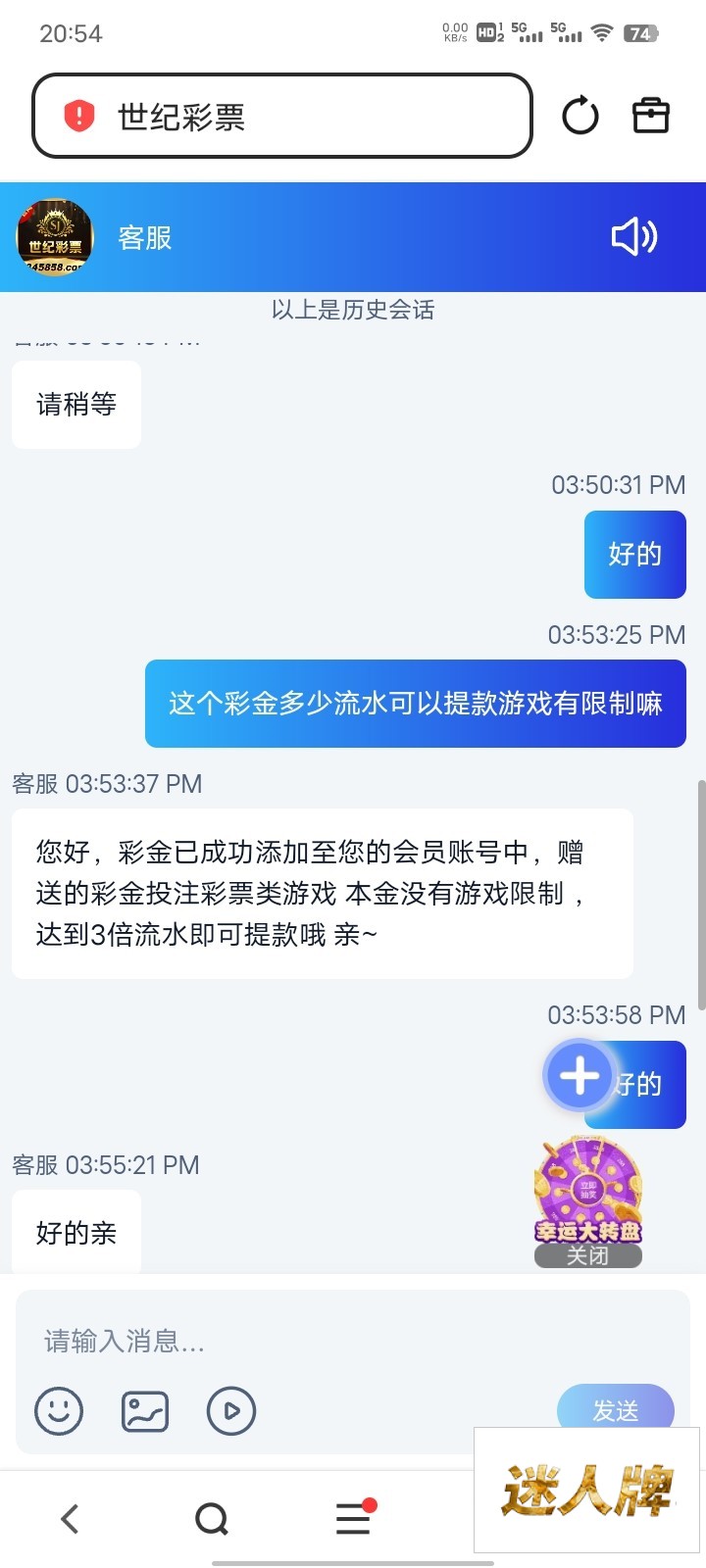The width and height of the screenshot is (706, 1568).
Task: Open the browser menu with red dot
Action: click(x=353, y=1519)
